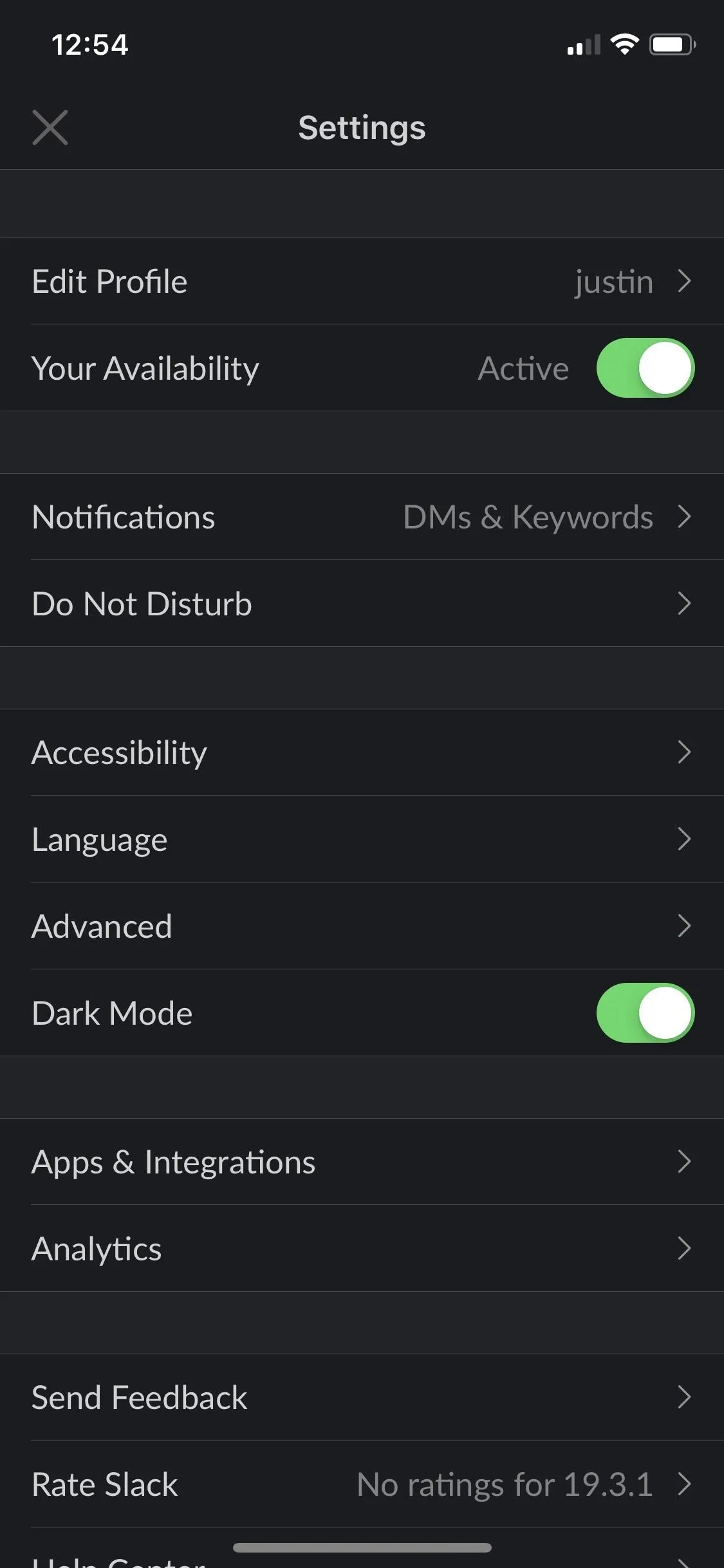
Task: Open Do Not Disturb settings
Action: pyautogui.click(x=362, y=604)
